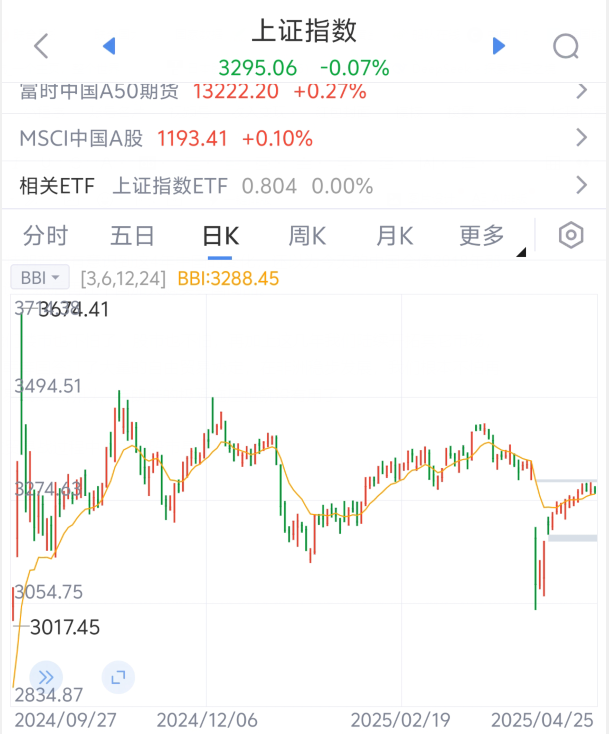This screenshot has height=734, width=609.
Task: Open the BBI indicator dropdown
Action: coord(40,277)
